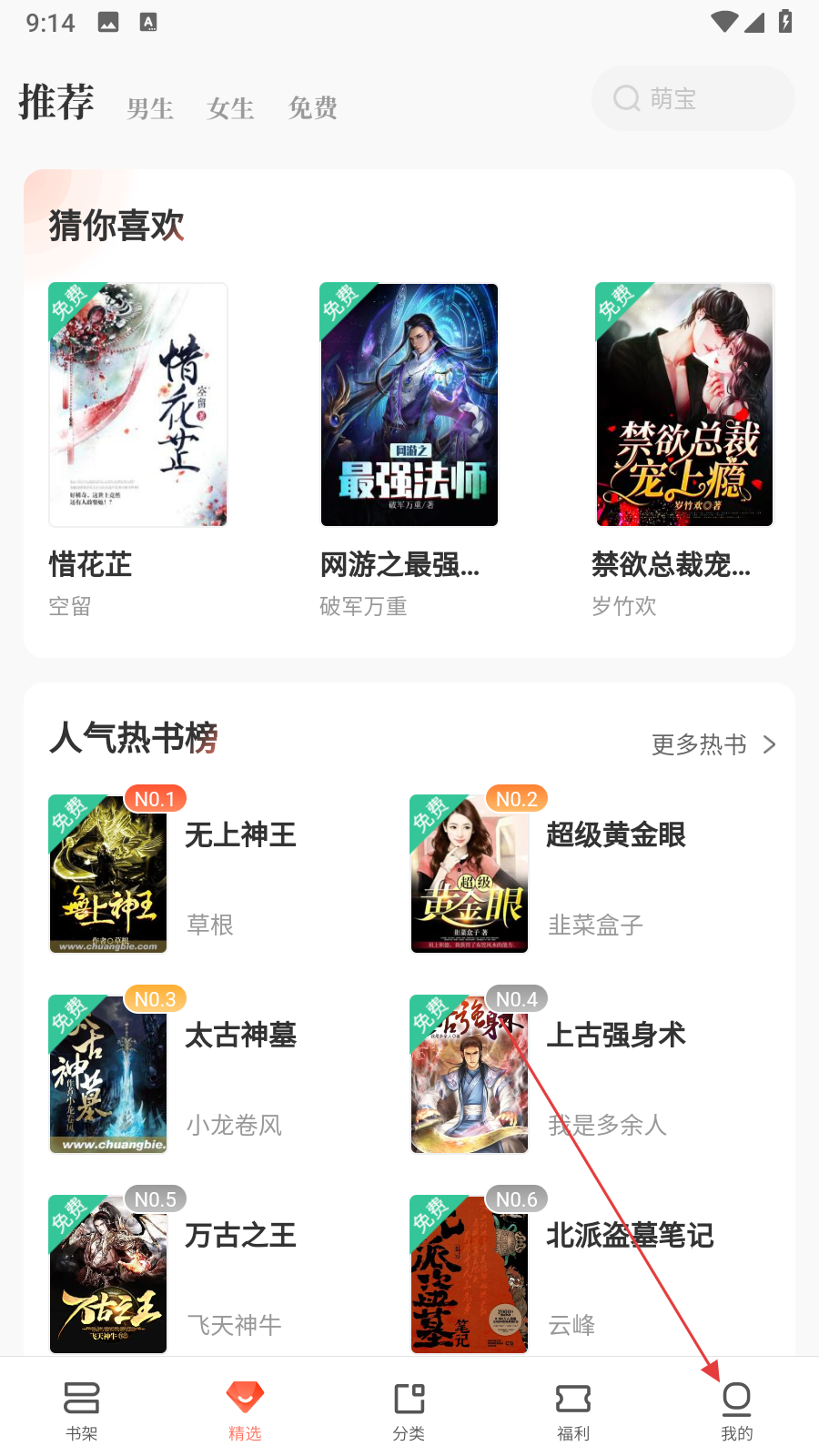Select the 精选 tab in bottom bar

point(245,1410)
